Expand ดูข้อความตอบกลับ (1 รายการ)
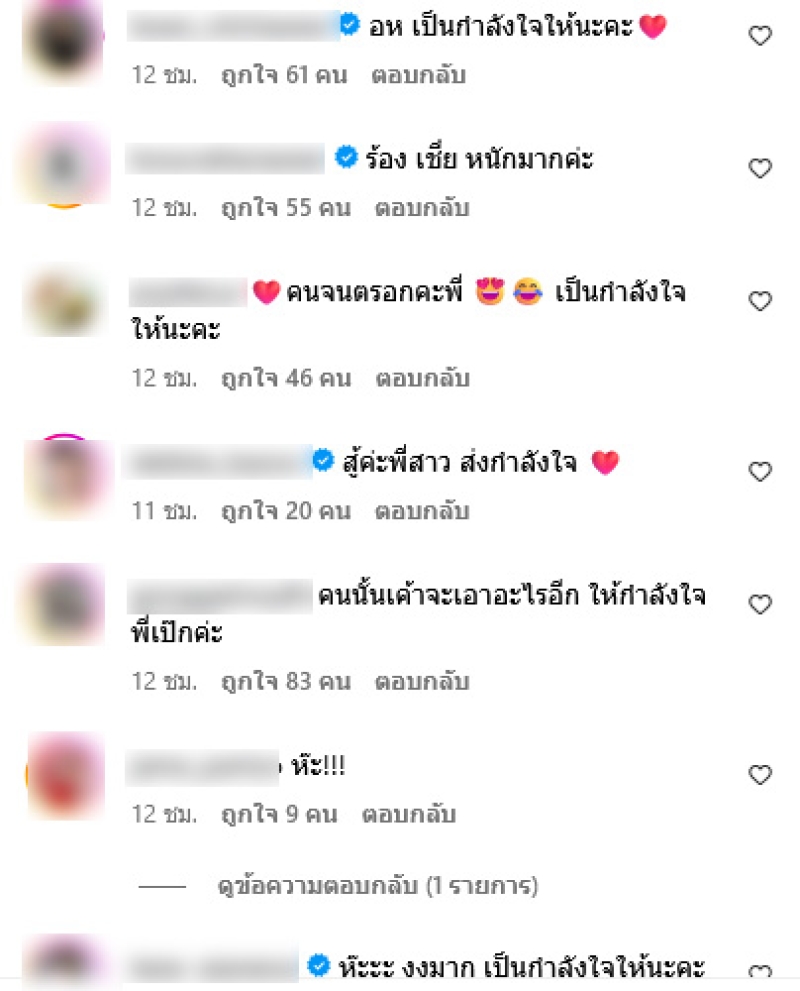Image resolution: width=800 pixels, height=991 pixels. click(x=377, y=886)
